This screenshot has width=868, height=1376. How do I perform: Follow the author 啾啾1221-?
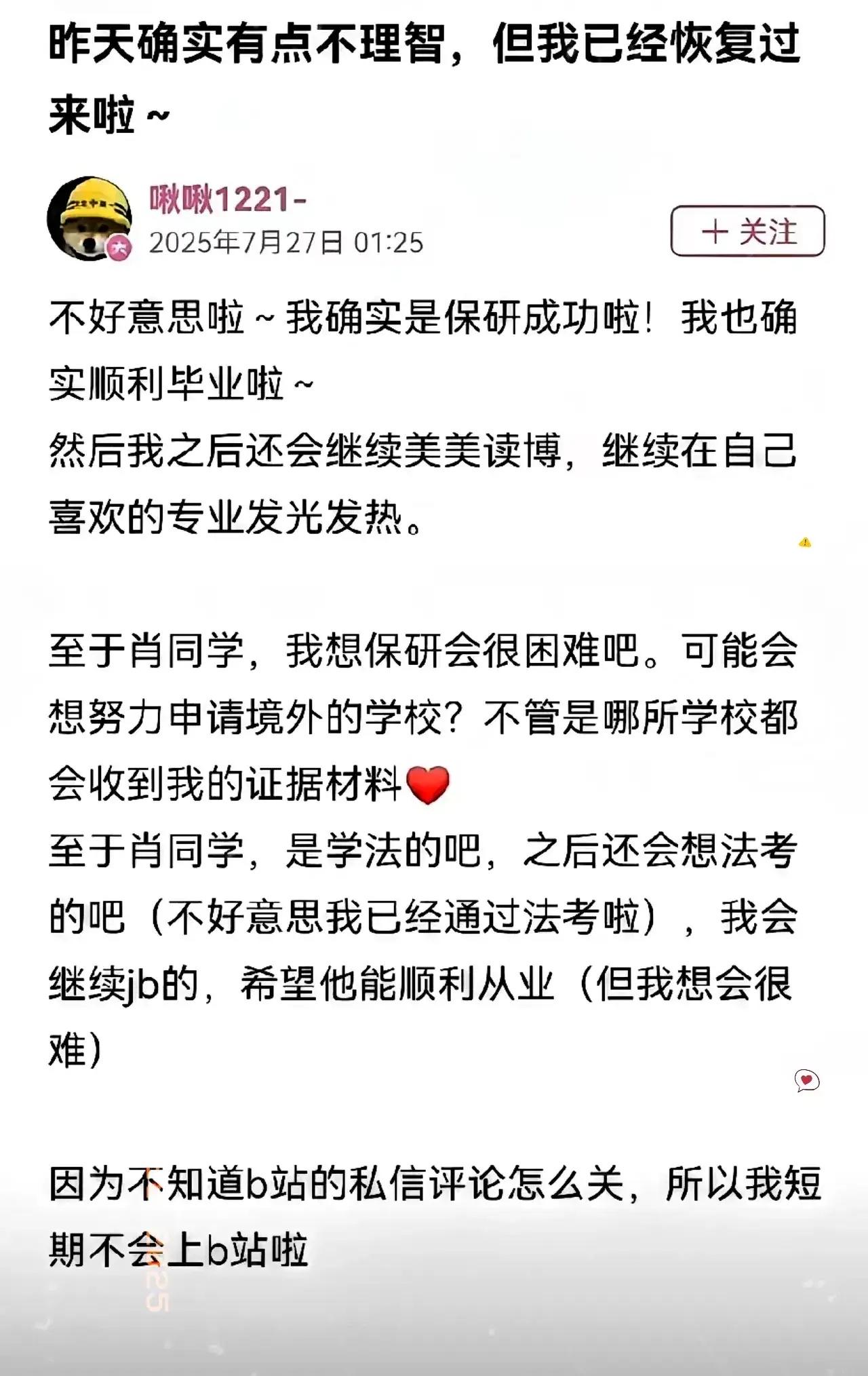coord(747,231)
